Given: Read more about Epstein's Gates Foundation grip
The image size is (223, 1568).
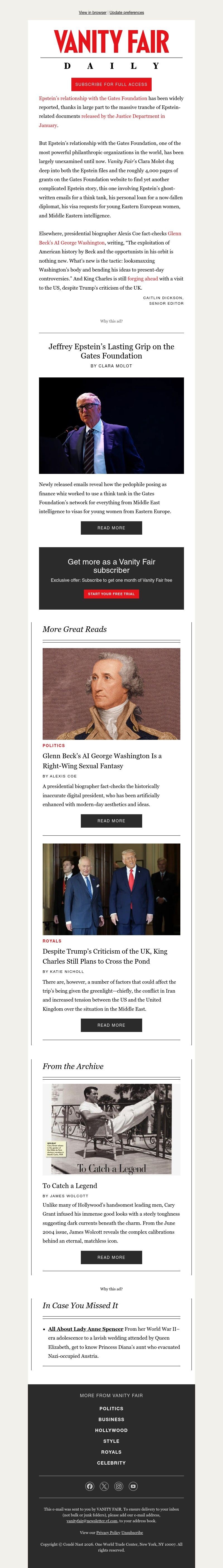Looking at the screenshot, I should coord(111,528).
